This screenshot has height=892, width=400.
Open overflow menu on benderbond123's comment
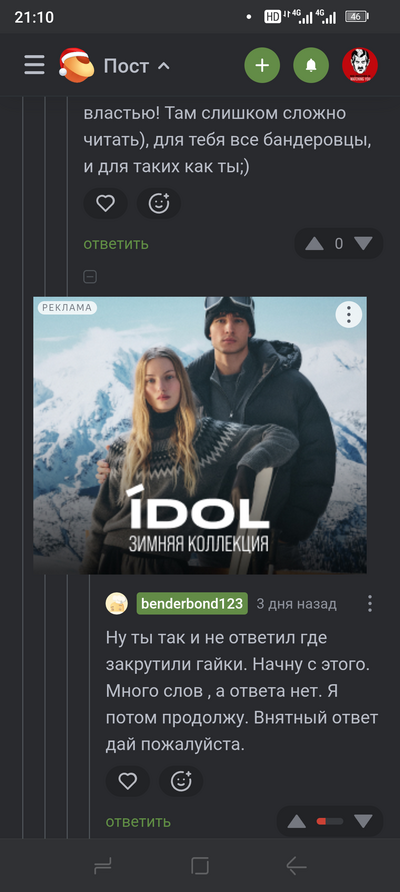click(370, 604)
